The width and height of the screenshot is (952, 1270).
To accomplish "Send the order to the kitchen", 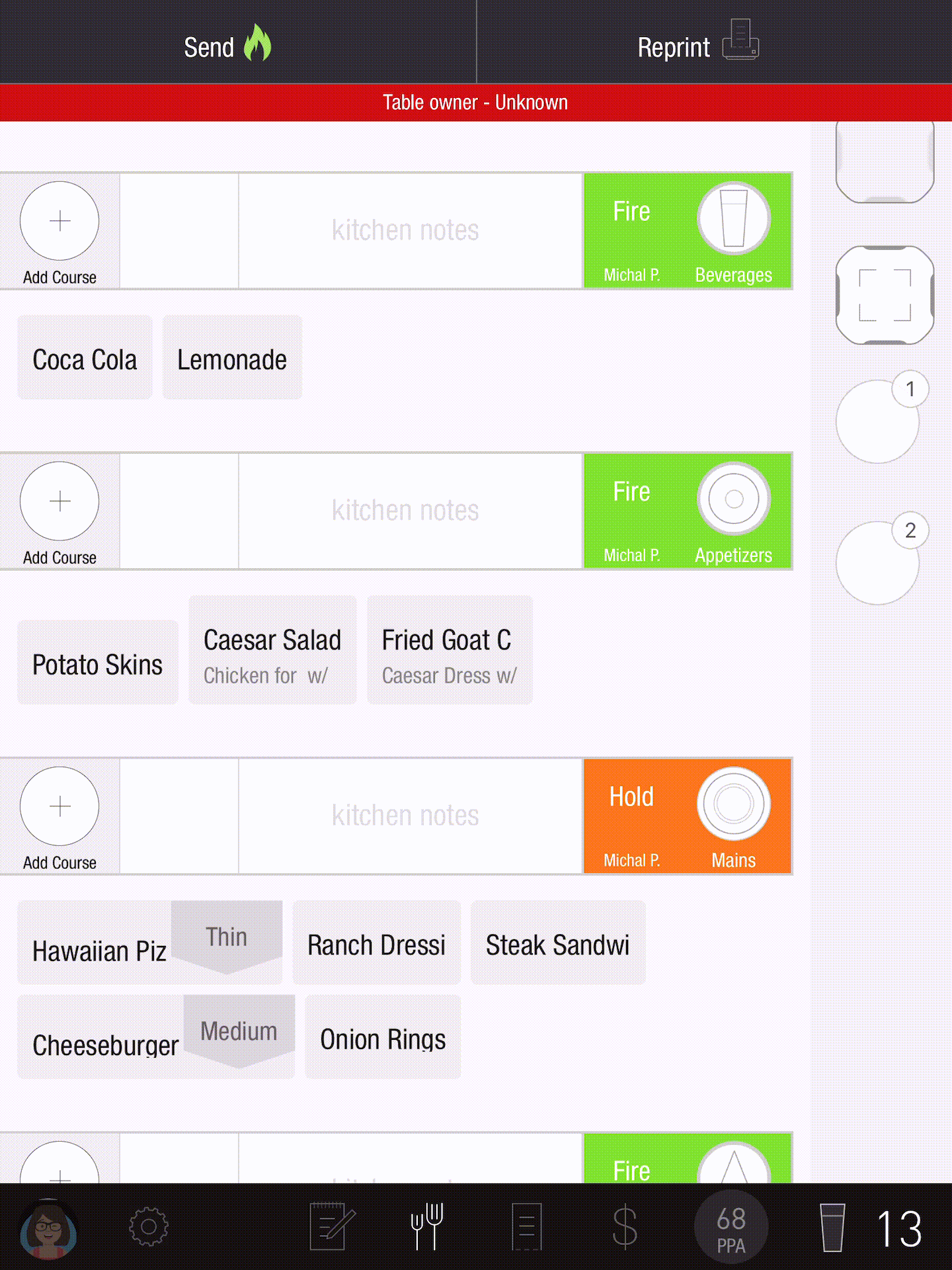I will pyautogui.click(x=227, y=45).
